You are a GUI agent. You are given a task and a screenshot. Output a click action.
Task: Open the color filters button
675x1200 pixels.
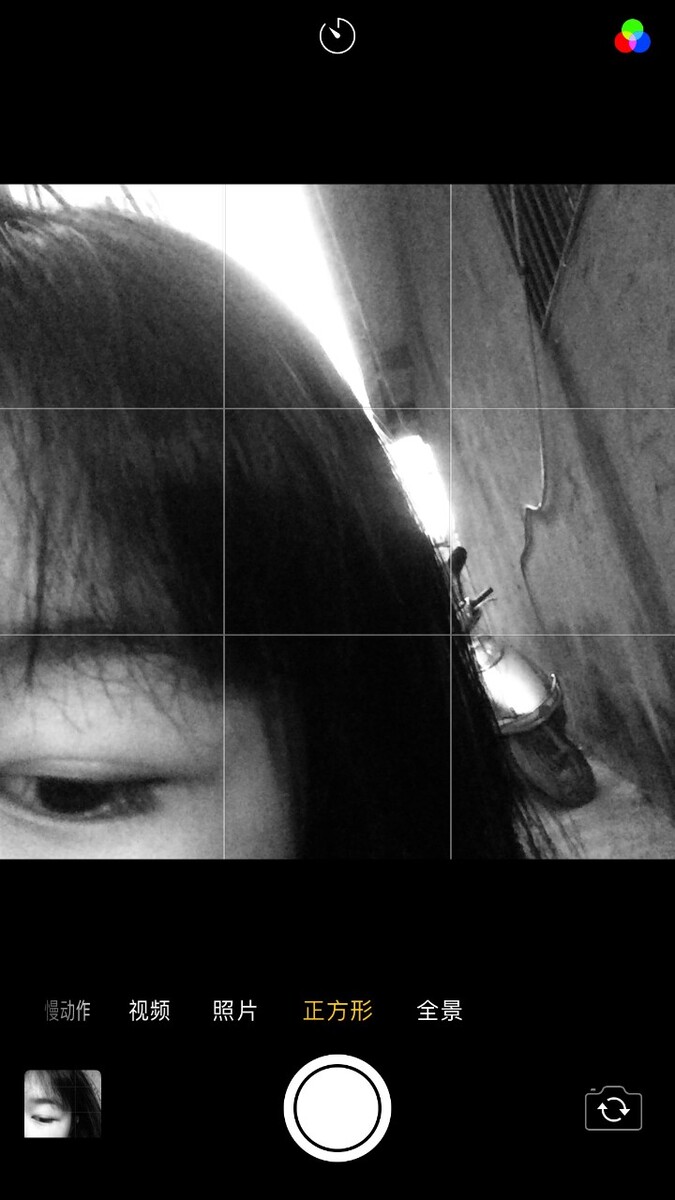[x=632, y=37]
